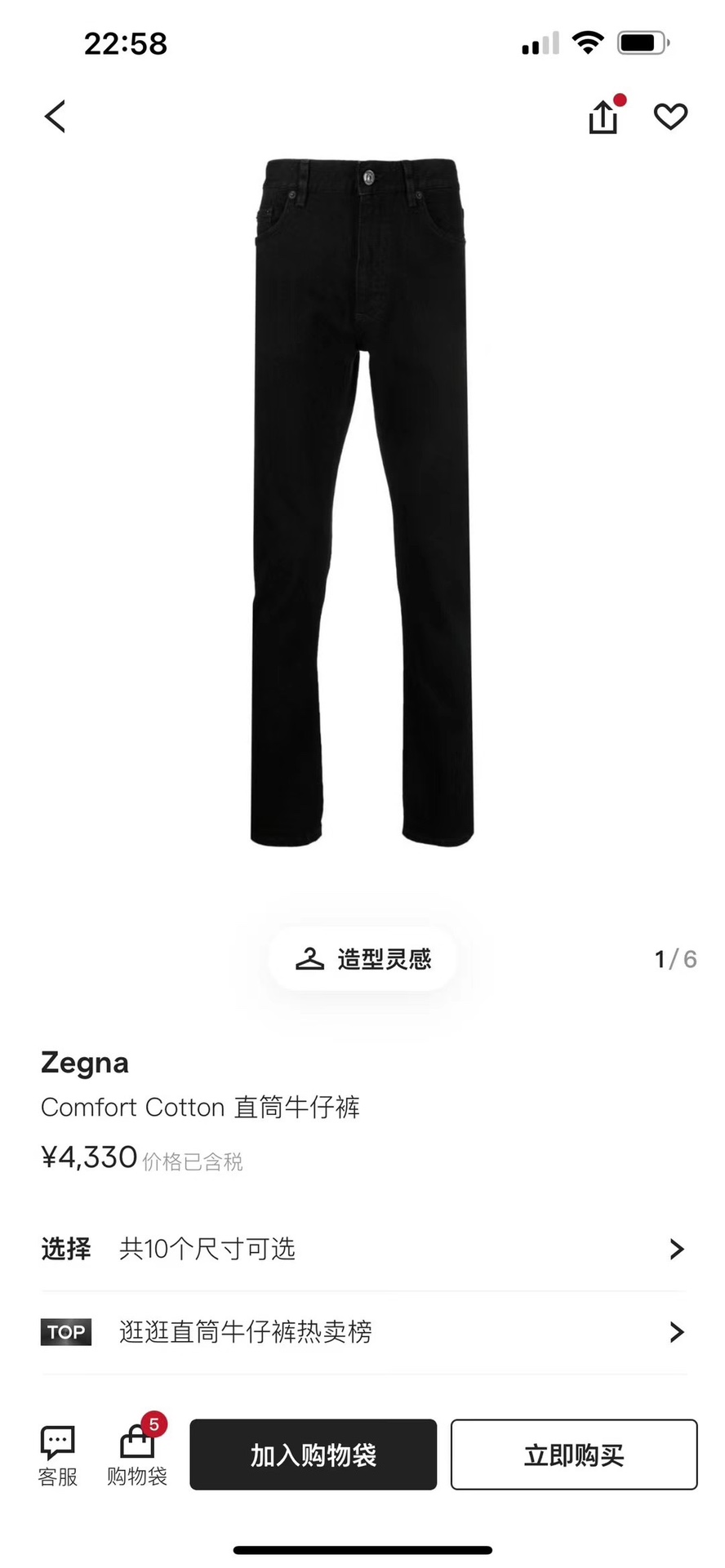
Task: Open the TOP 逛逛直筒牛仔裤热卖榜 row
Action: pos(362,1332)
